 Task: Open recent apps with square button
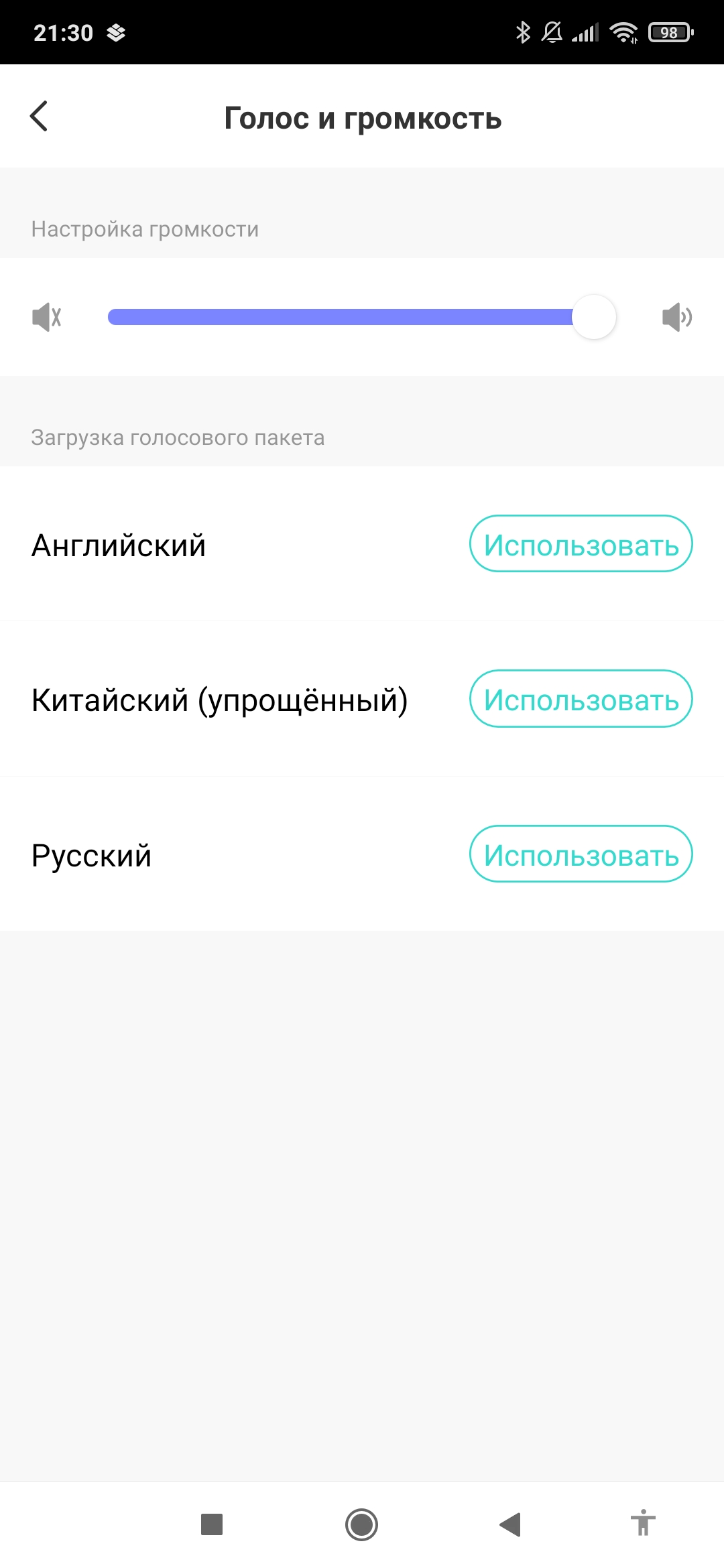pyautogui.click(x=212, y=1524)
